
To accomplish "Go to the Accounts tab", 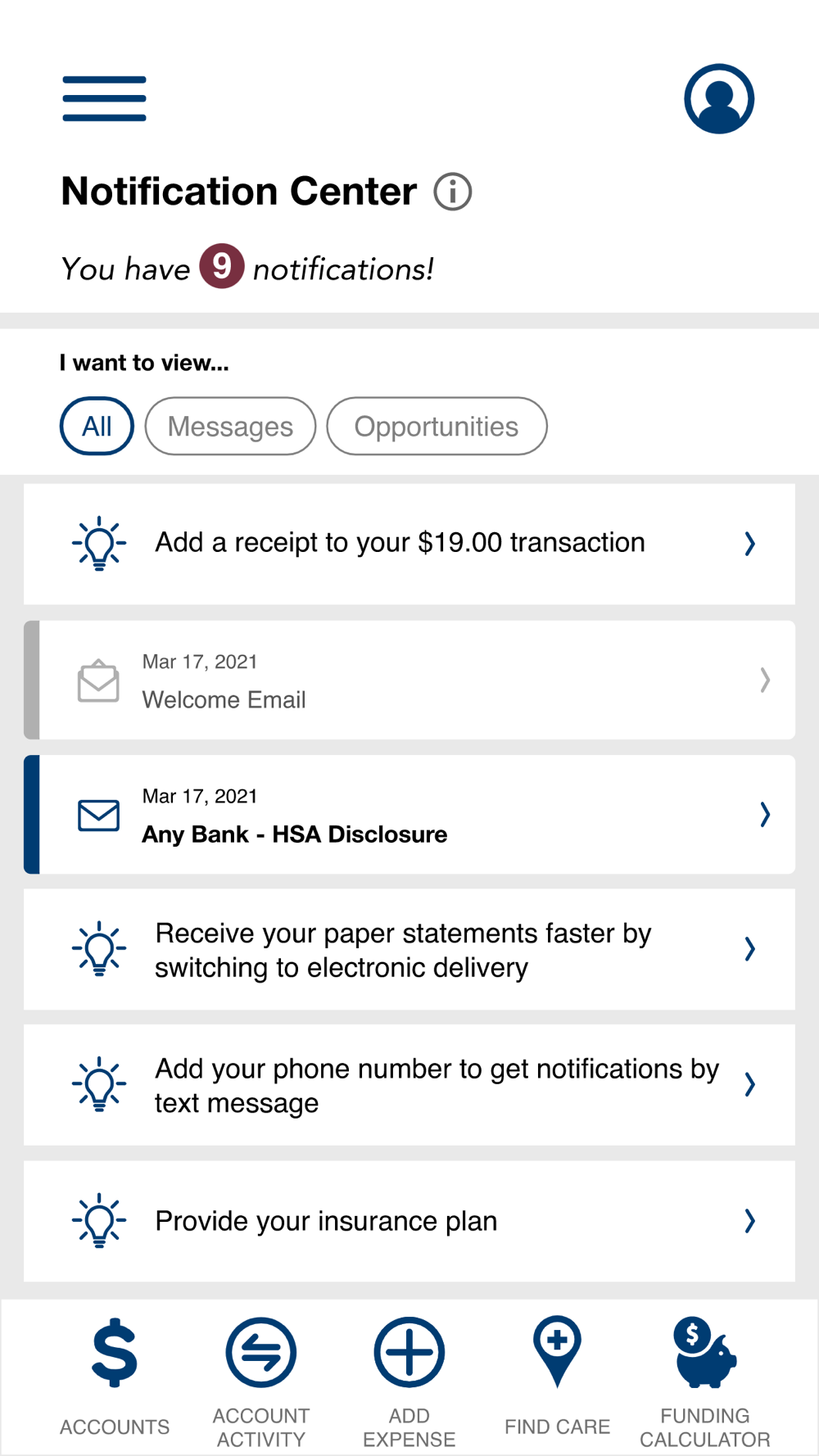I will (x=115, y=1376).
